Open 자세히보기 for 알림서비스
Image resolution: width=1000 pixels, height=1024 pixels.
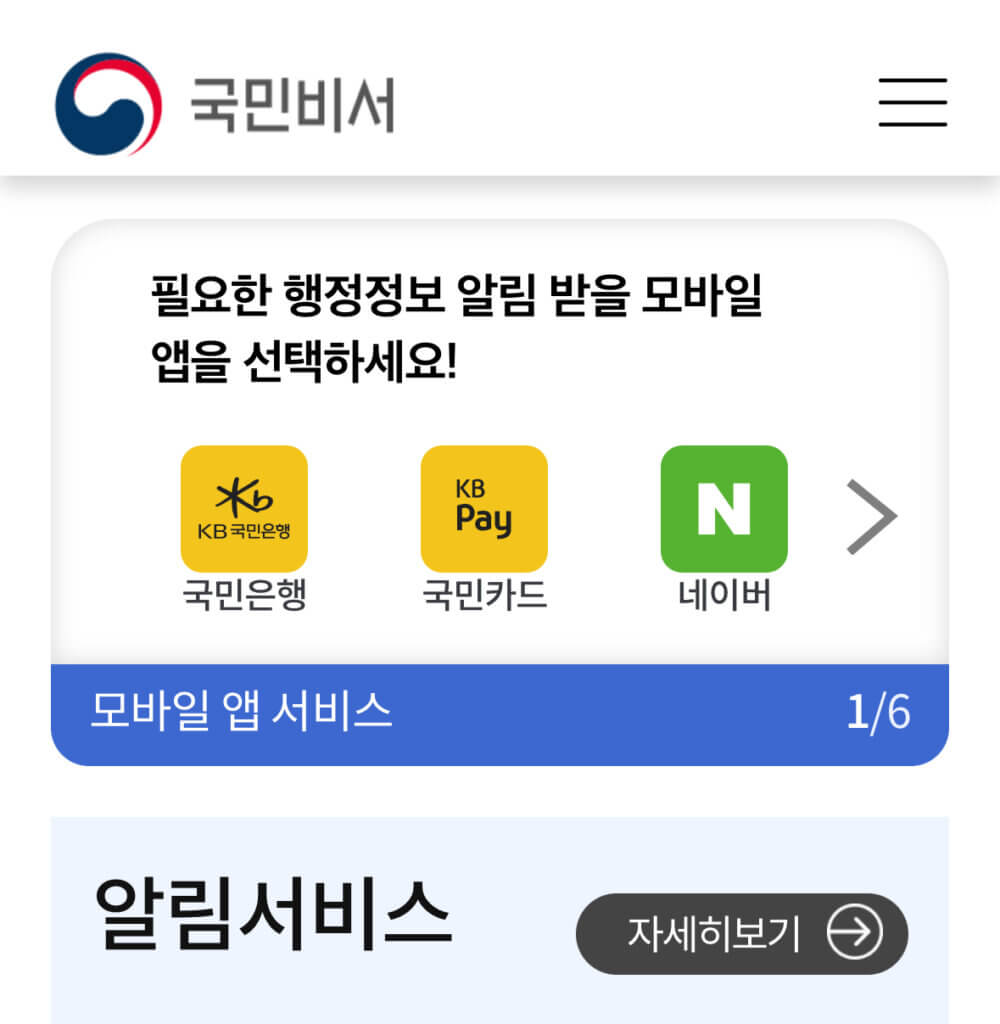click(741, 934)
